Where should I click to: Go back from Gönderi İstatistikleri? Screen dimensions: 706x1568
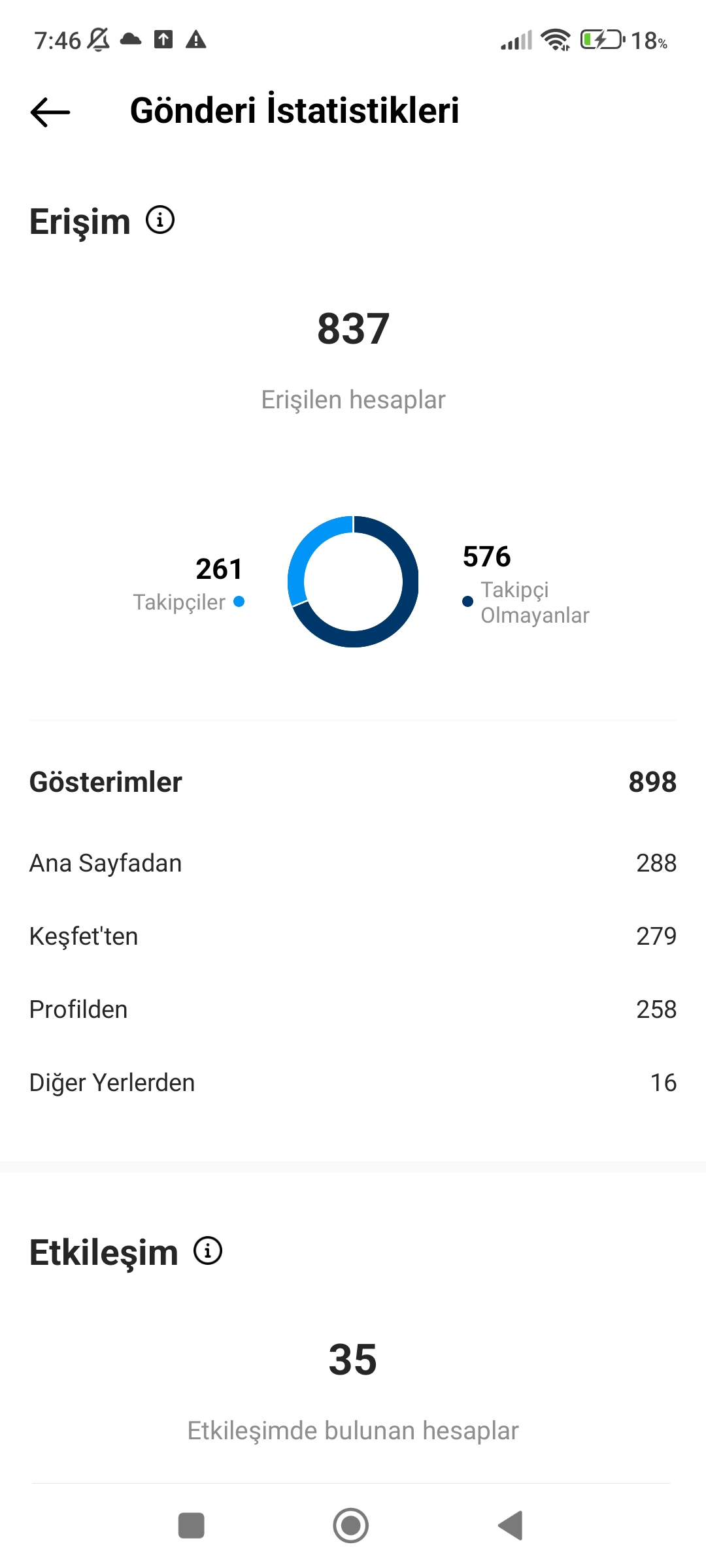50,112
